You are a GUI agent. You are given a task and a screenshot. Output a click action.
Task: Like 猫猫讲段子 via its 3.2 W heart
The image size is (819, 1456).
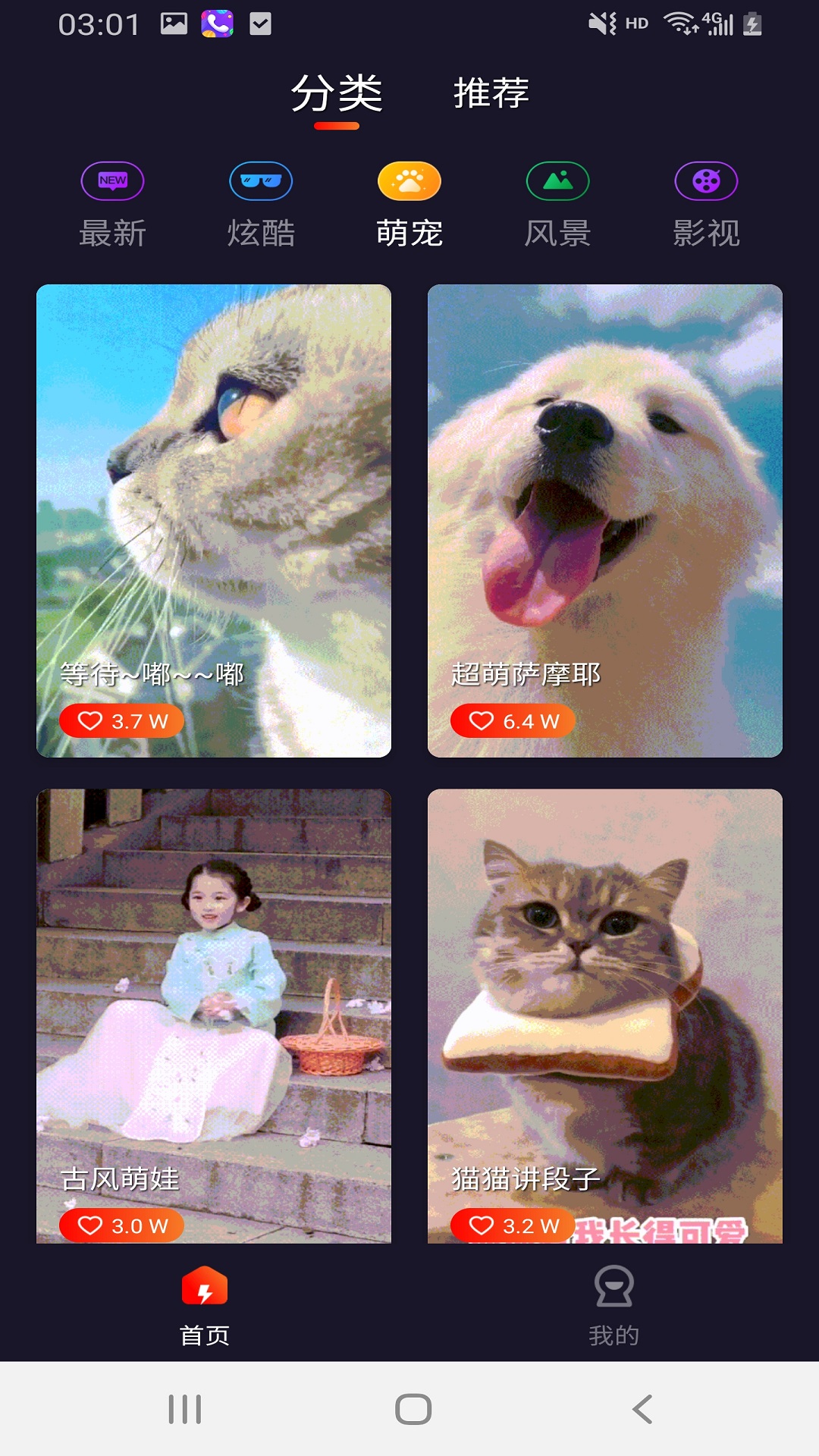(513, 1225)
